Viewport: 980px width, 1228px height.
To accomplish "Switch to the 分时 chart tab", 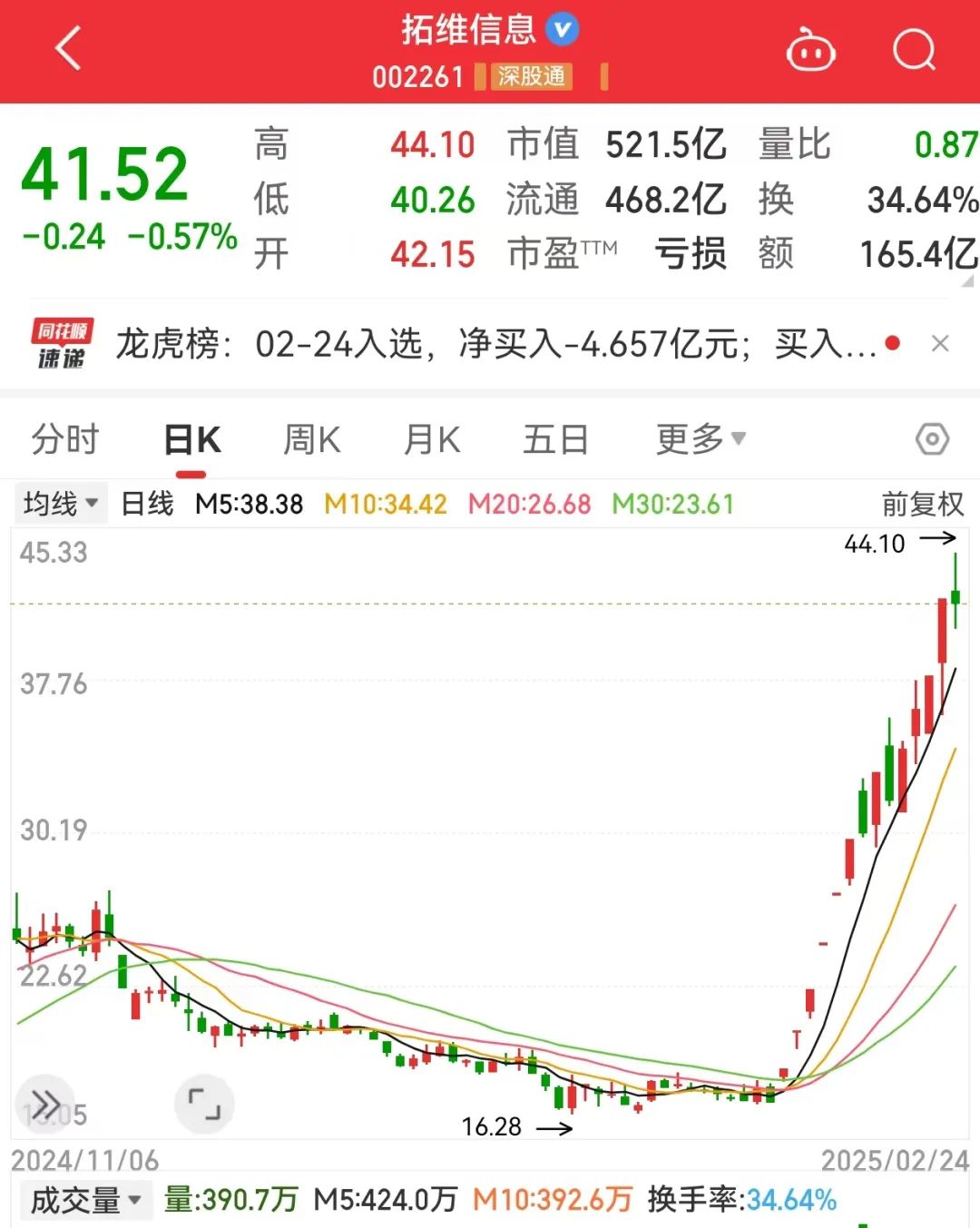I will click(x=65, y=440).
